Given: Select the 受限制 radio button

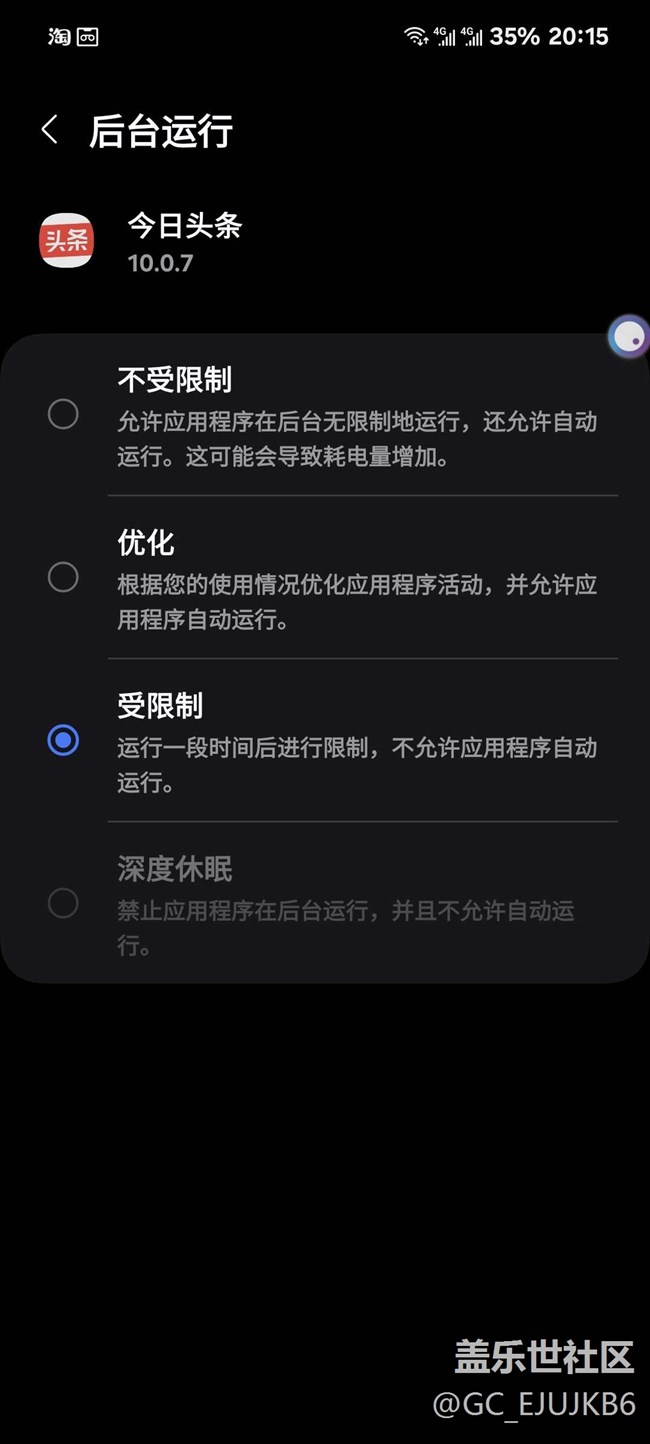Looking at the screenshot, I should pyautogui.click(x=63, y=740).
